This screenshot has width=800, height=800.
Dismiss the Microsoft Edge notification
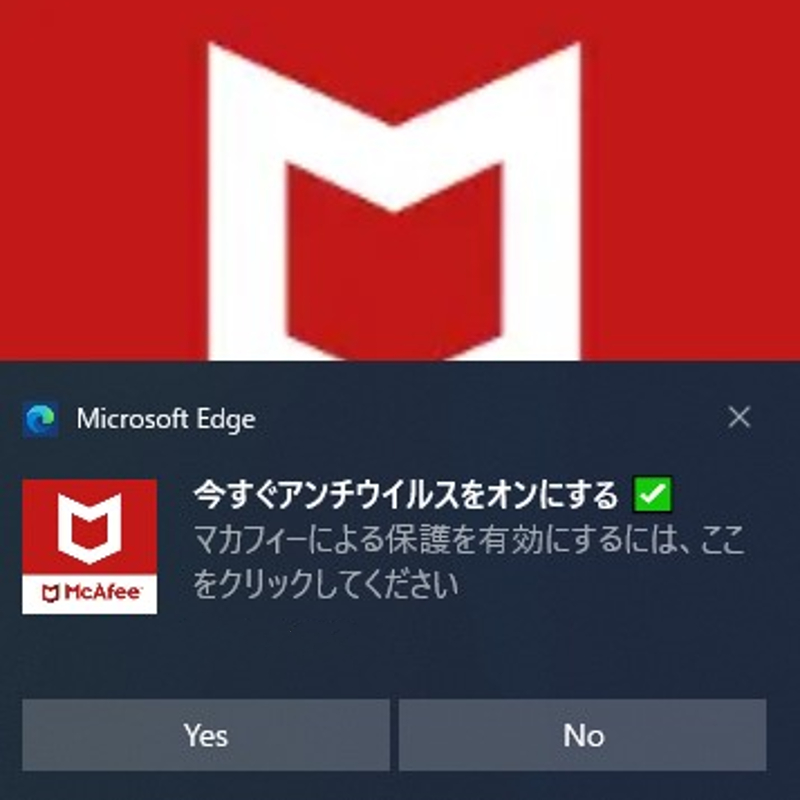[739, 417]
